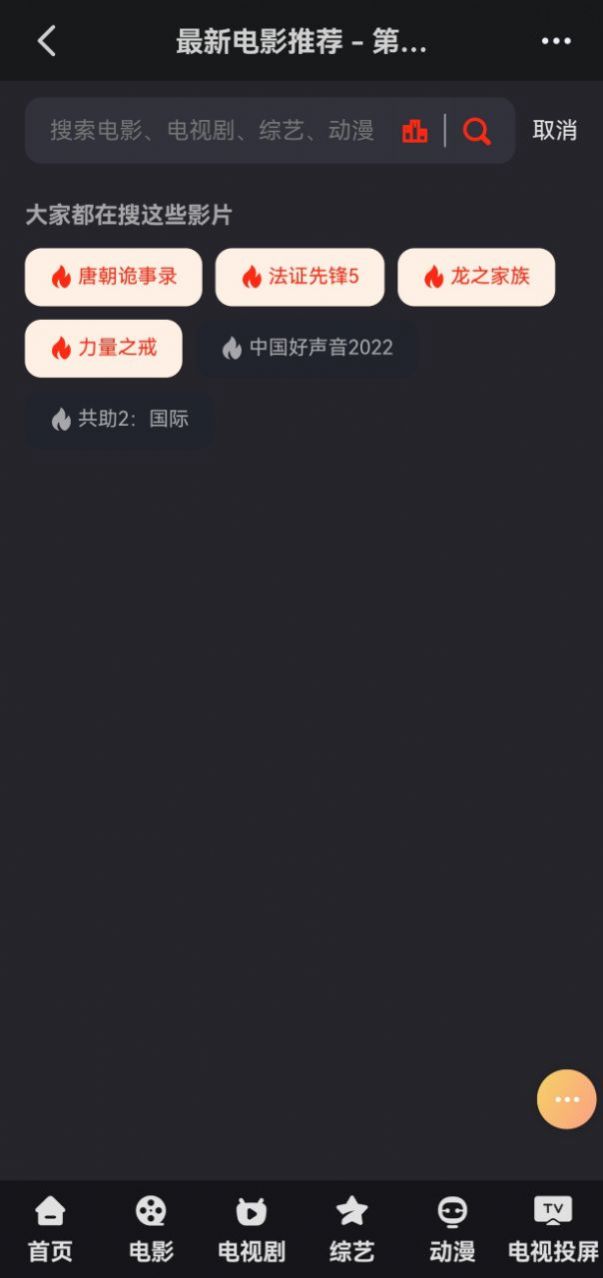Screen dimensions: 603x1278
Task: Go to the 综艺 tab
Action: coord(352,1230)
